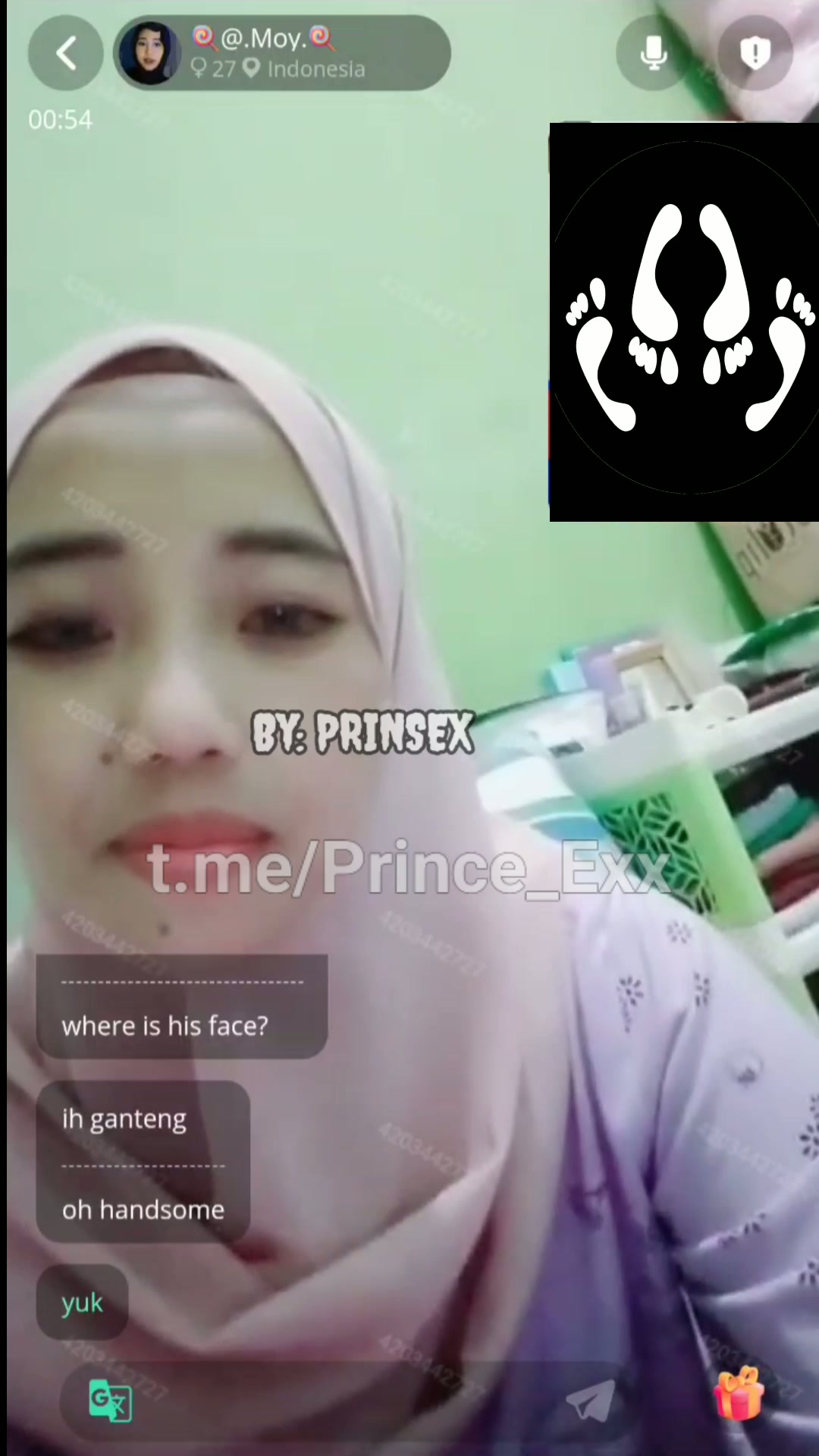Send the message with paper plane
The width and height of the screenshot is (819, 1456).
(x=591, y=1401)
